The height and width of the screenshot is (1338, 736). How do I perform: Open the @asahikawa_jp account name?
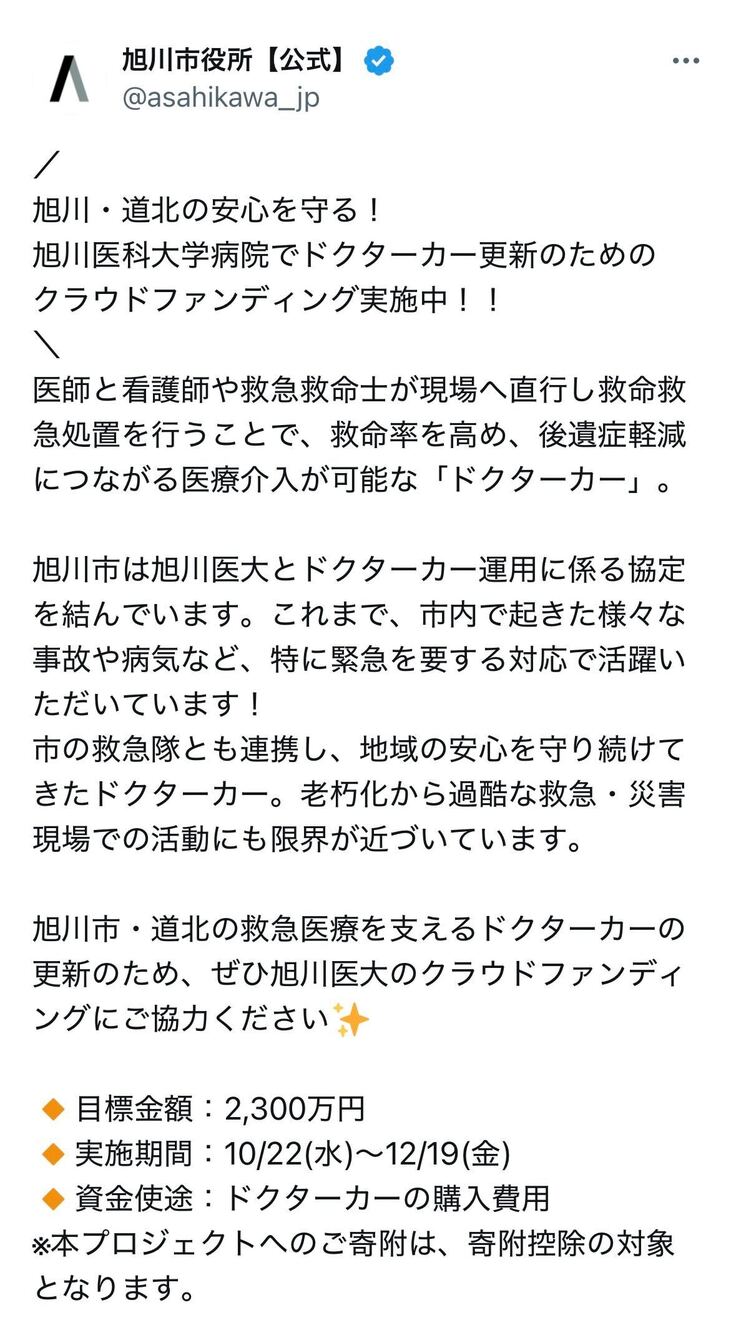(220, 98)
